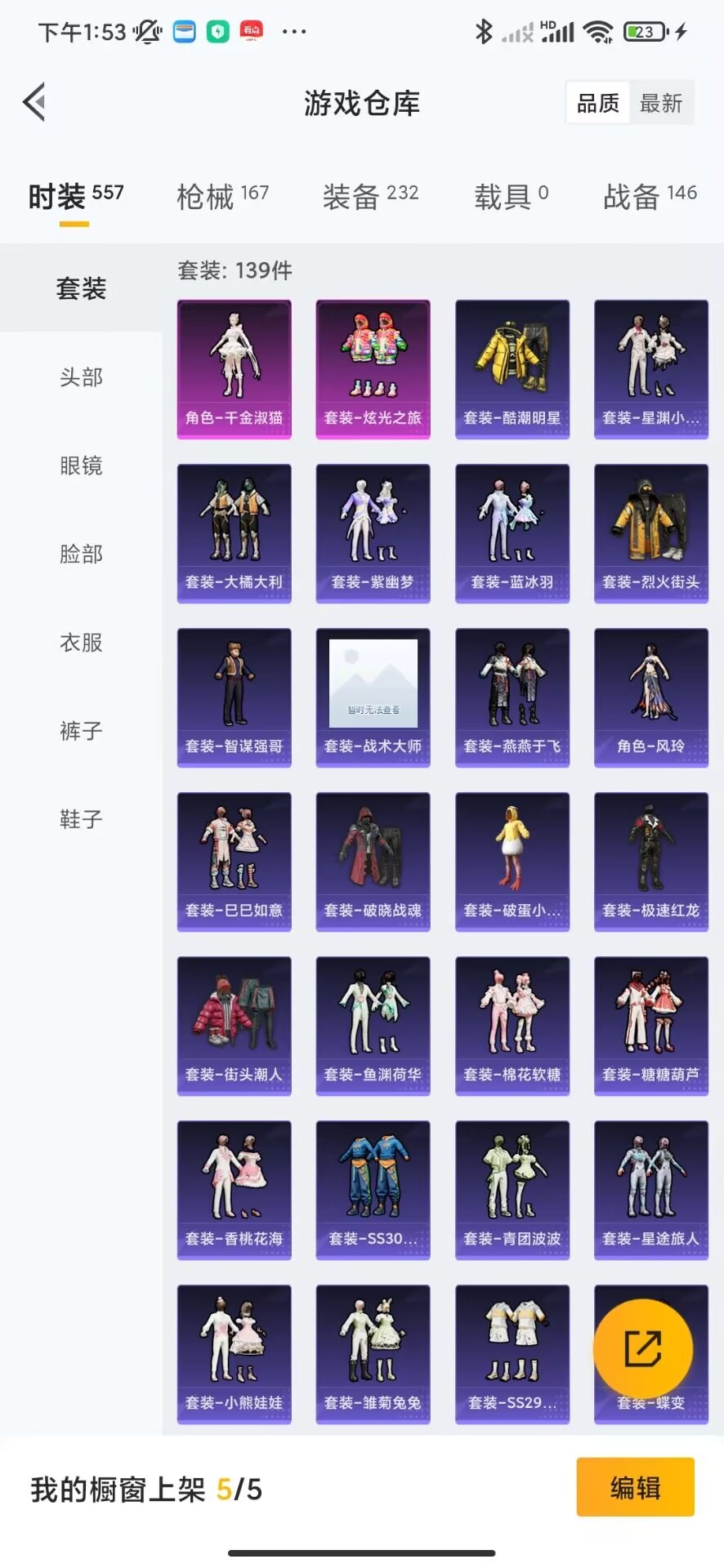Open the 载具 tab
The width and height of the screenshot is (724, 1568).
point(512,197)
